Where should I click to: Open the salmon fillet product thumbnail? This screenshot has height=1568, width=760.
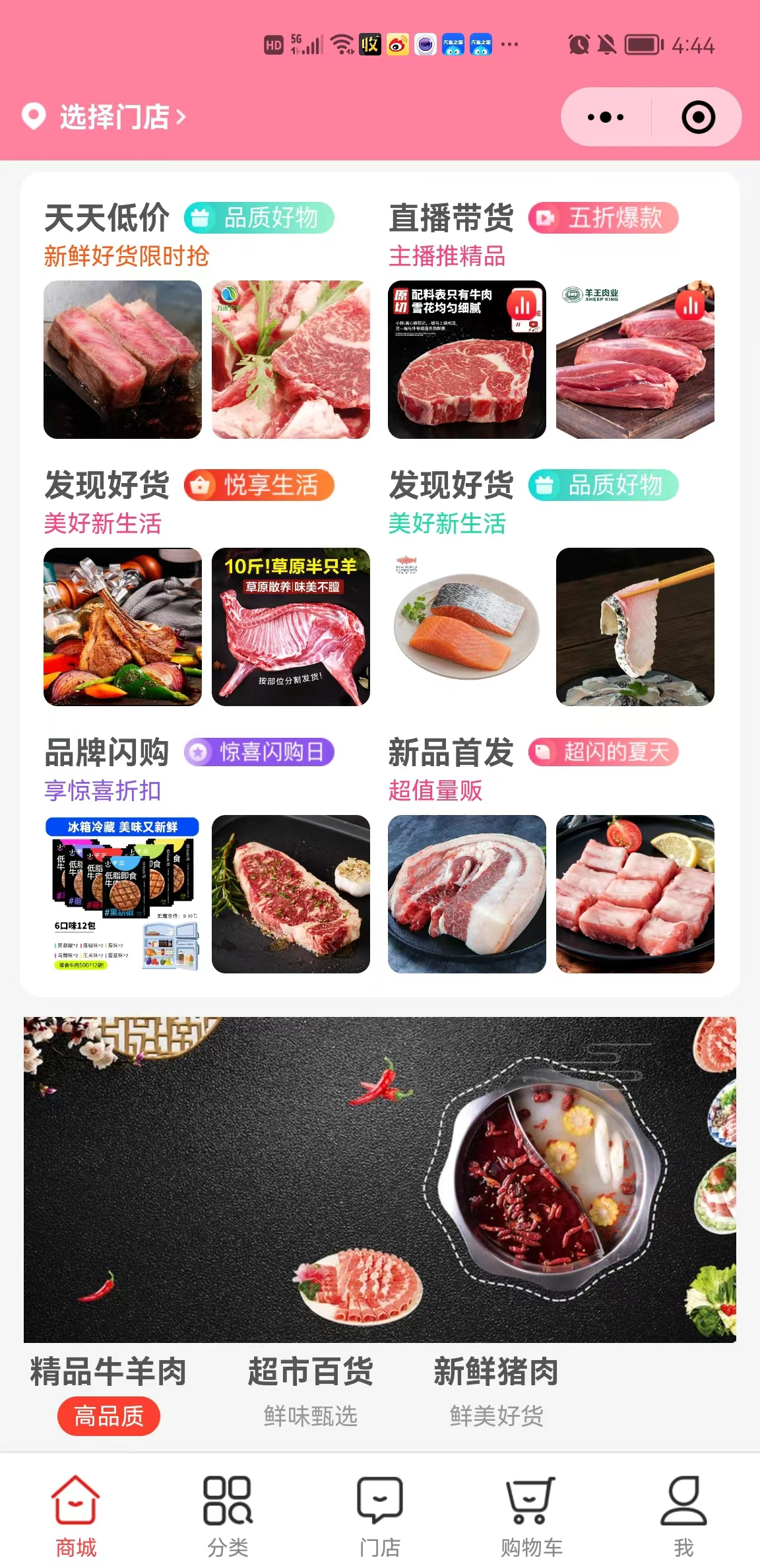click(x=466, y=625)
